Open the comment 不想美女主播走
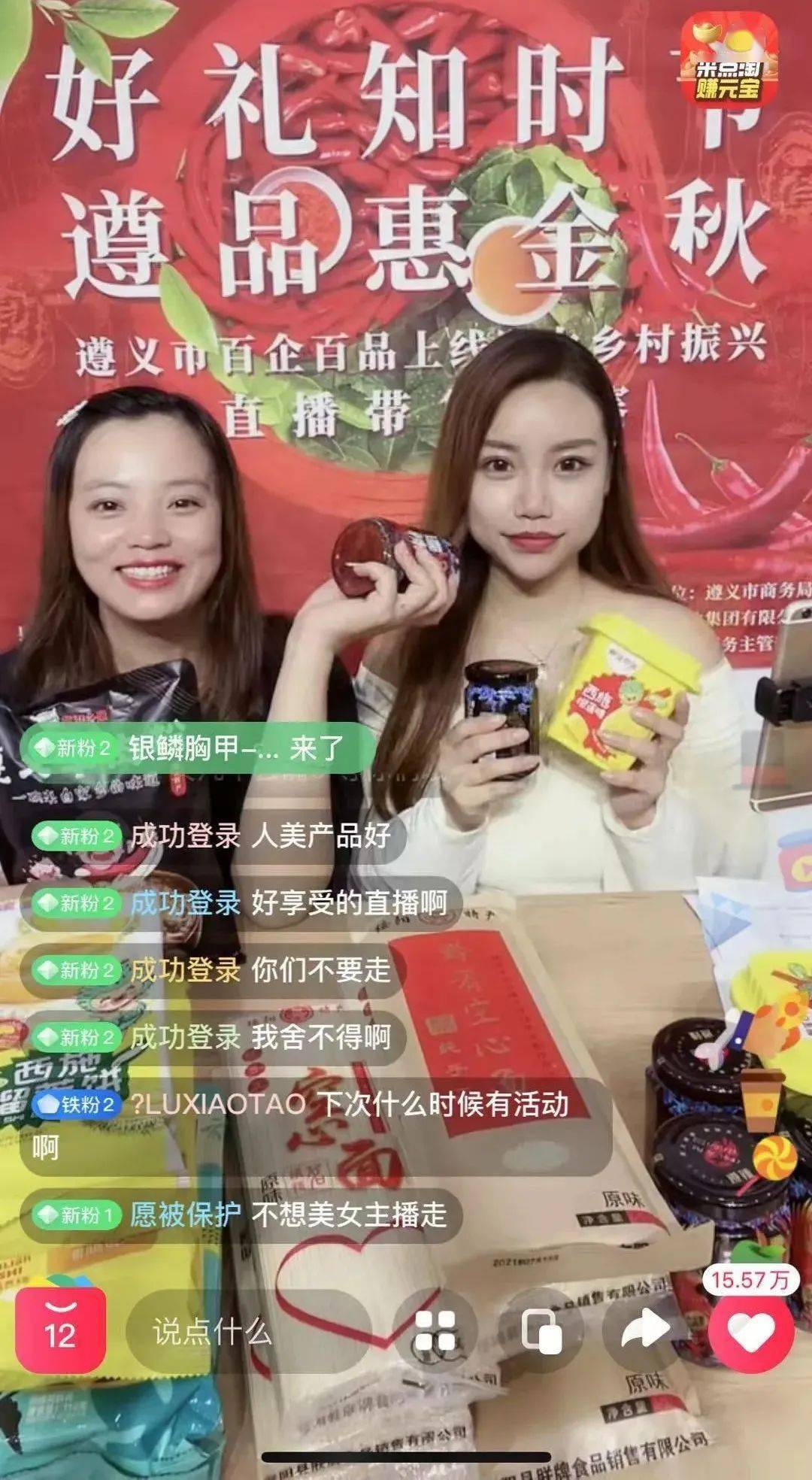The height and width of the screenshot is (1480, 812). (x=241, y=1215)
